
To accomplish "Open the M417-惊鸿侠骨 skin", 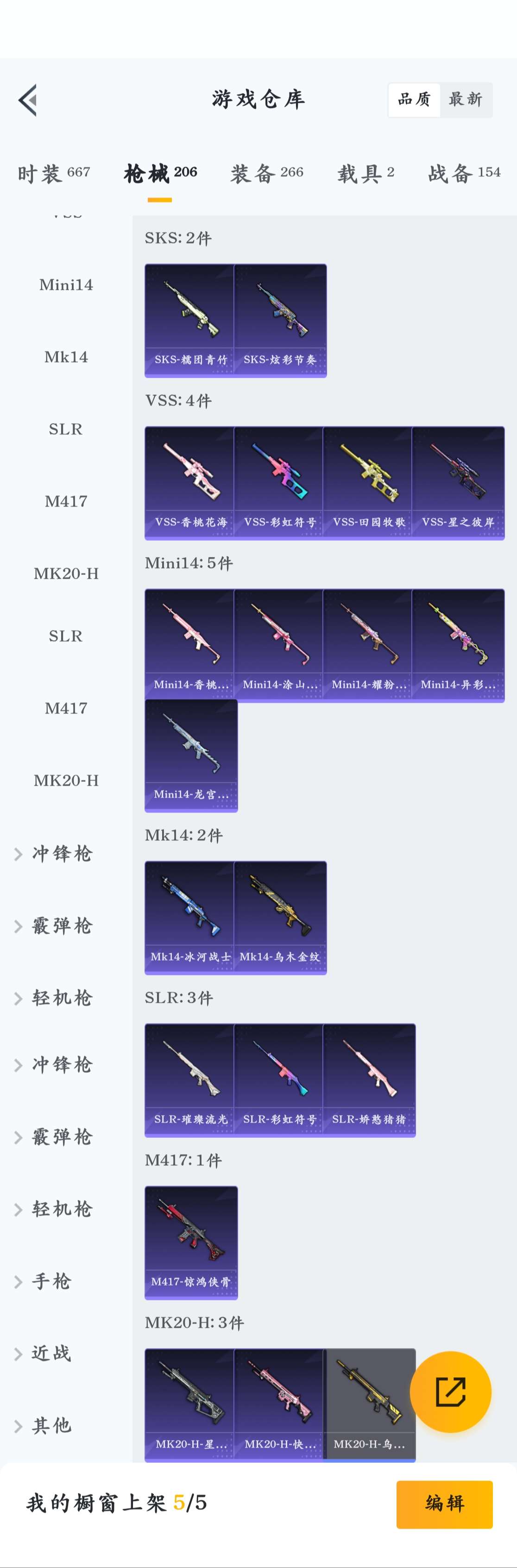I will [x=190, y=1243].
